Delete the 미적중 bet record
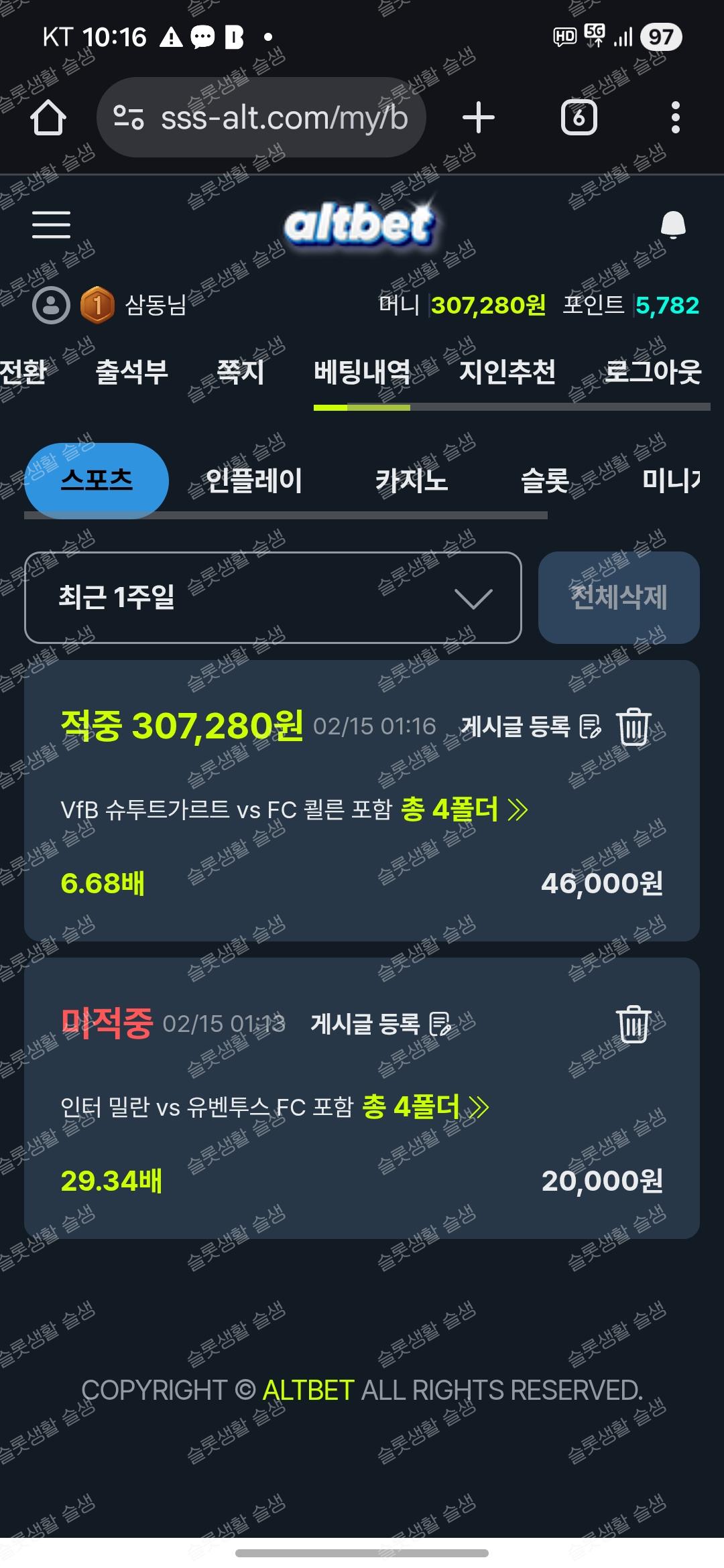 coord(633,1024)
